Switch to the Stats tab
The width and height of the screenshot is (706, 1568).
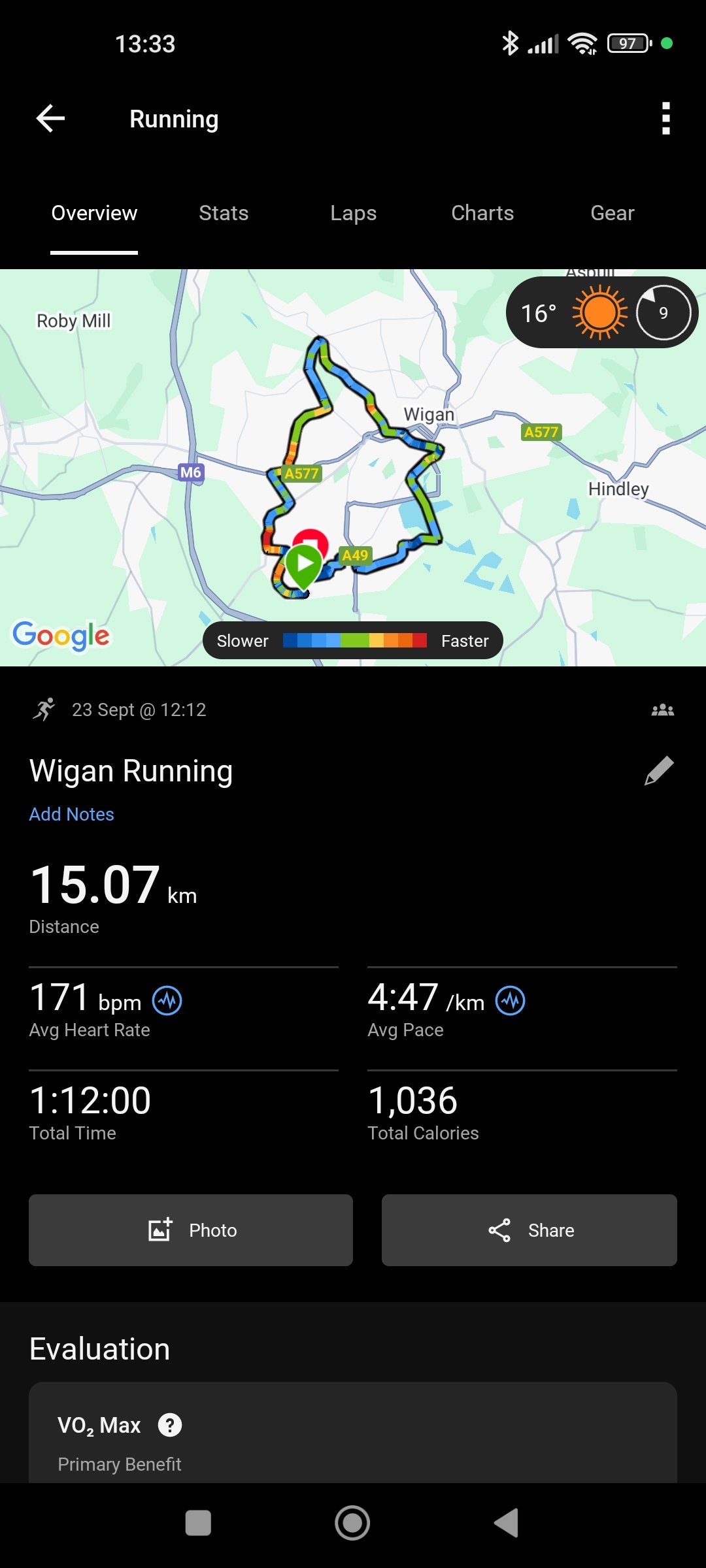click(224, 213)
